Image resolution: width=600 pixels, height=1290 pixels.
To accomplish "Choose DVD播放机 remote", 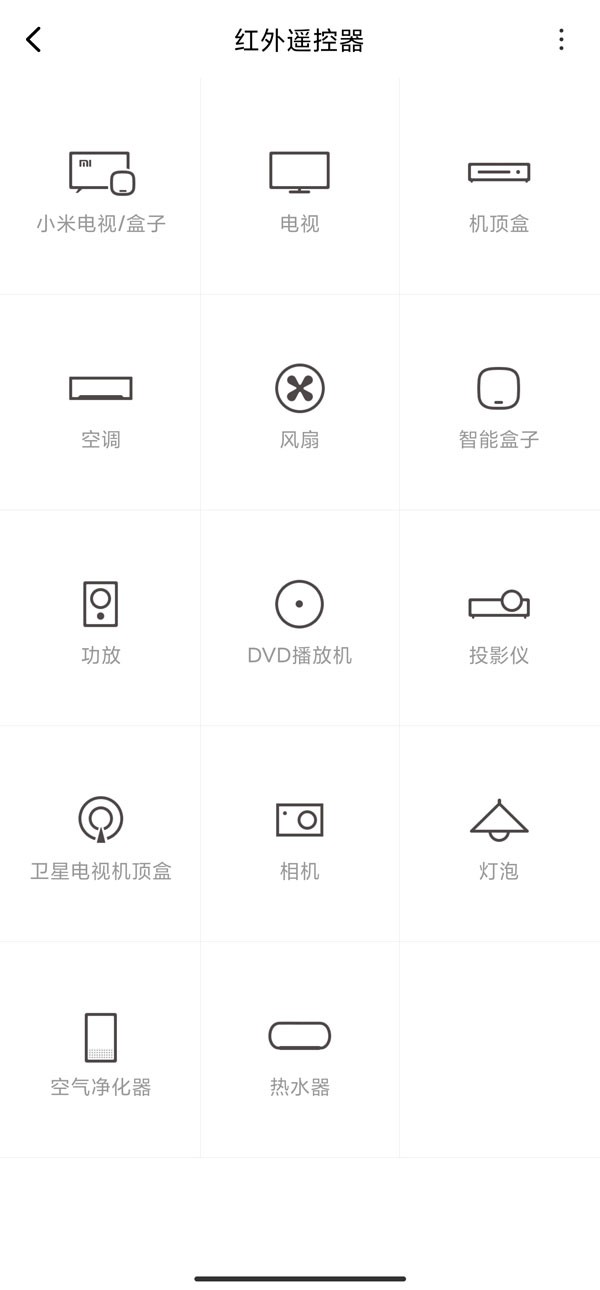I will point(299,620).
